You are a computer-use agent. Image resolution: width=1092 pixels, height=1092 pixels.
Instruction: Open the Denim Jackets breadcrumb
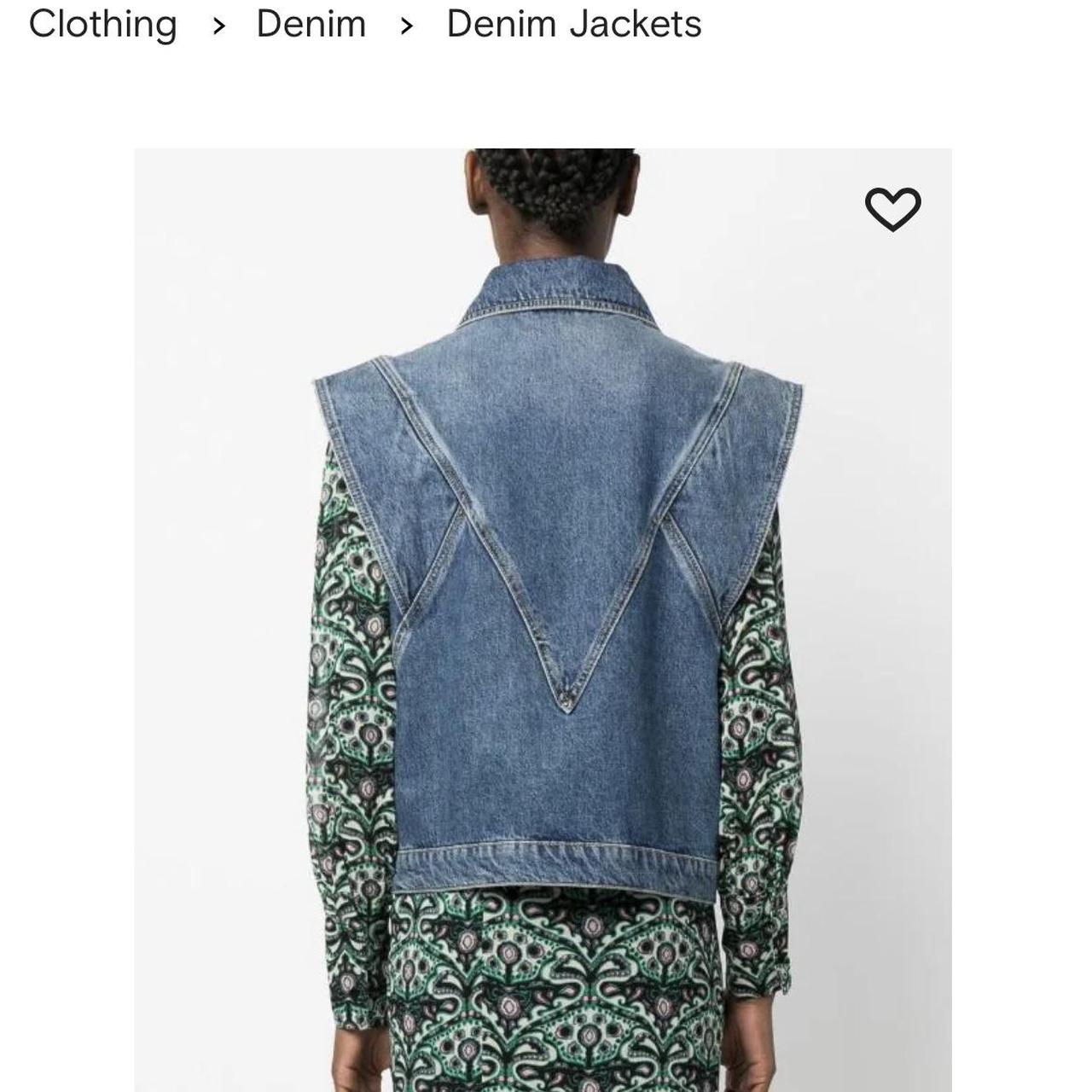[573, 24]
